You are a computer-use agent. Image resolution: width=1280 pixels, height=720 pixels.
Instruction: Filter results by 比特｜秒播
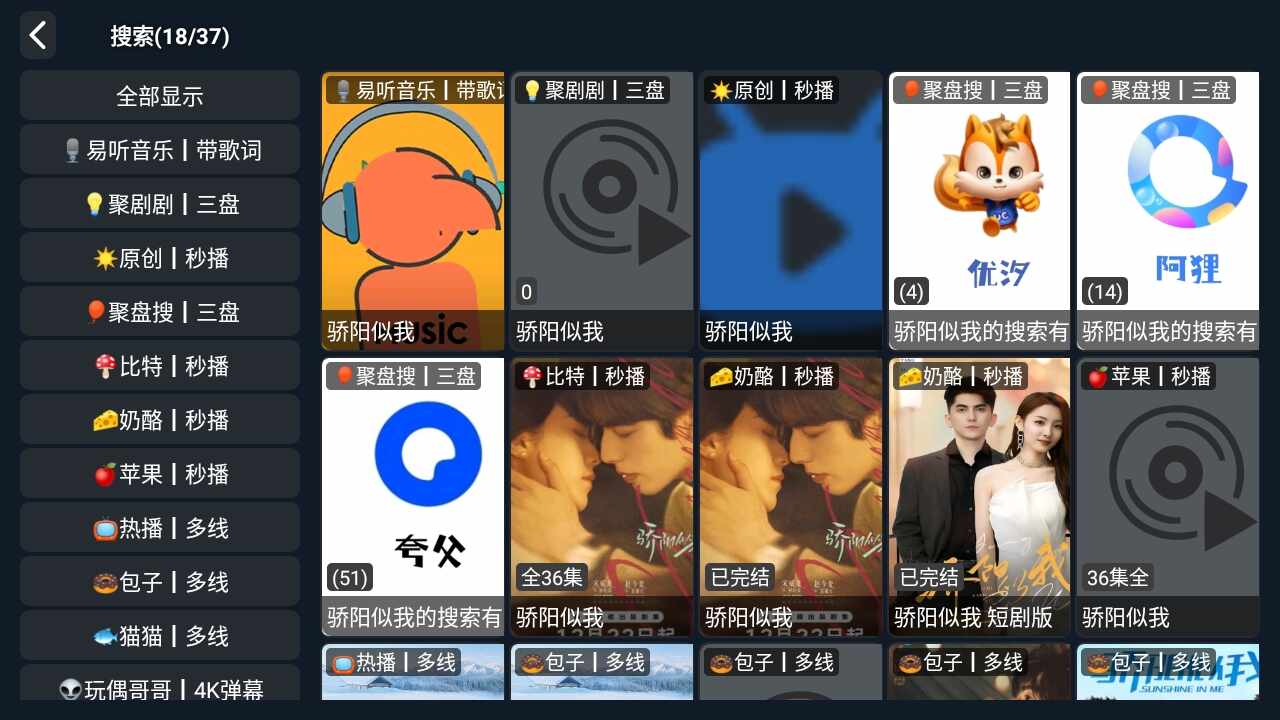click(160, 366)
